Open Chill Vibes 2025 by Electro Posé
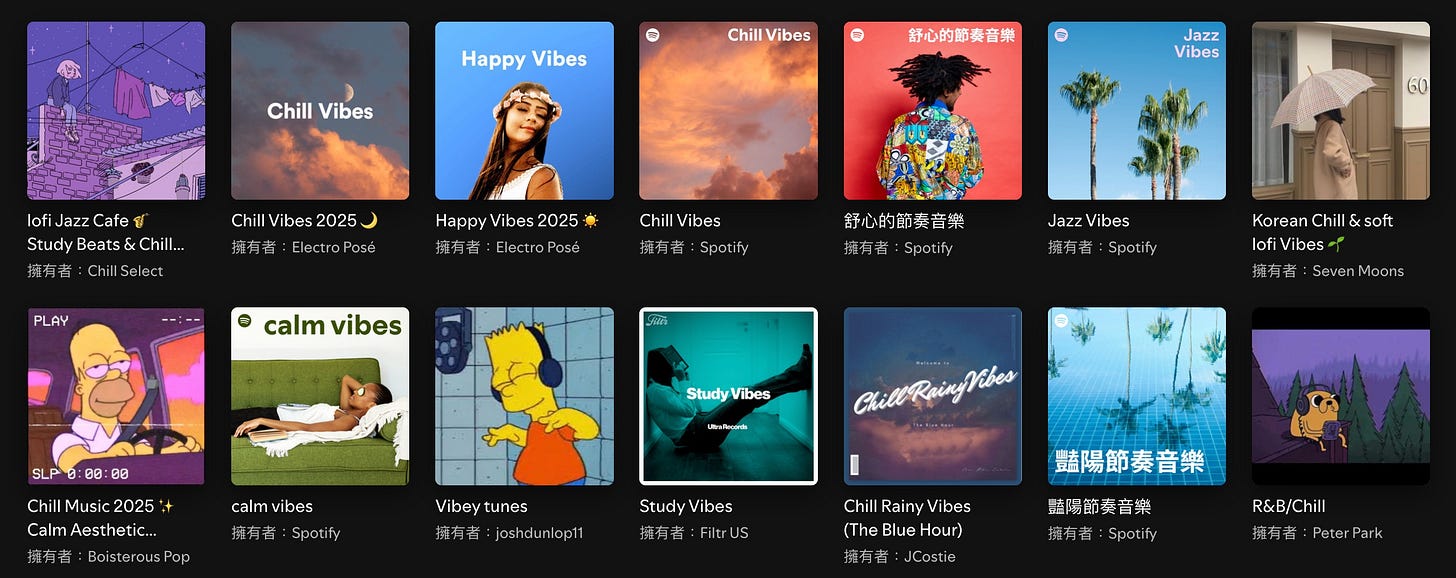1456x578 pixels. point(320,111)
